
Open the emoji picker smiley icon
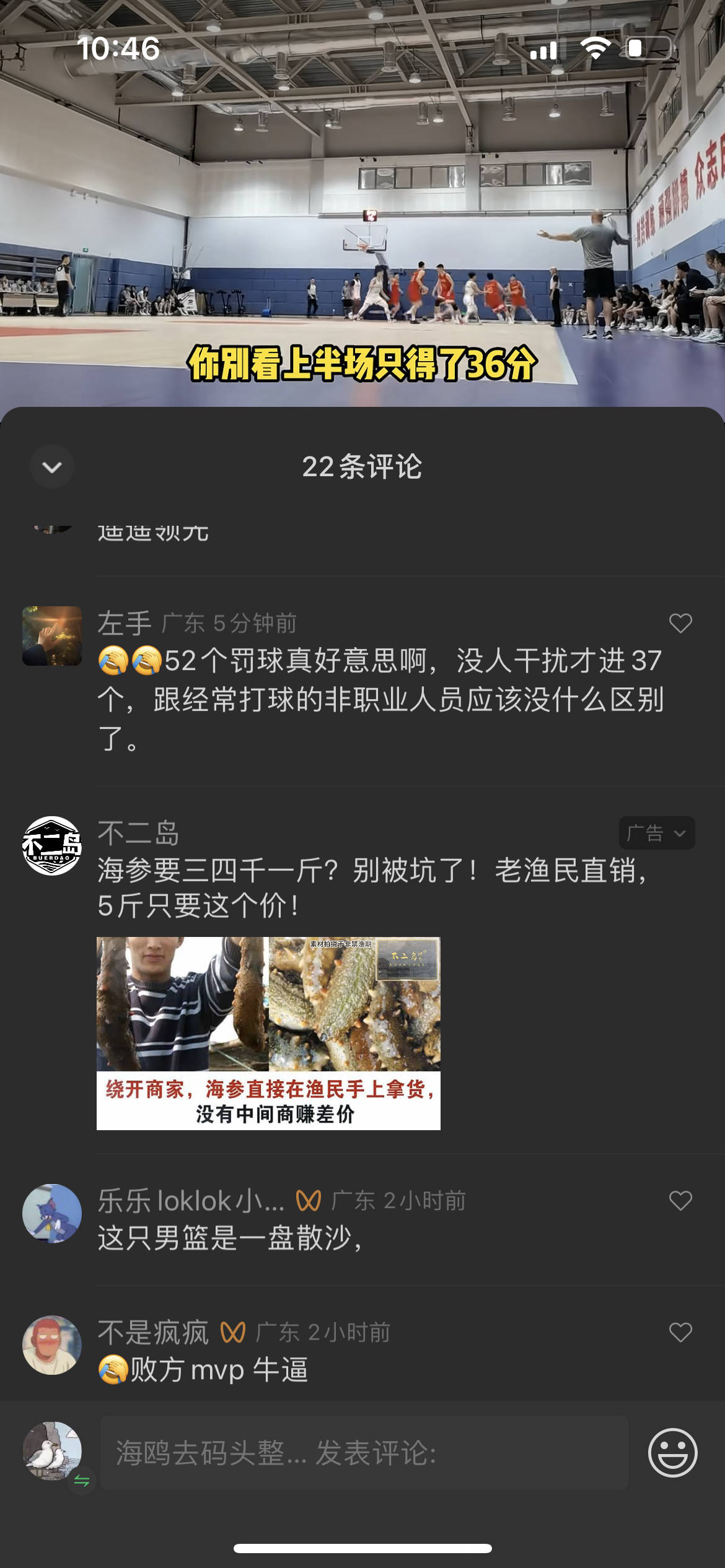(x=672, y=1453)
